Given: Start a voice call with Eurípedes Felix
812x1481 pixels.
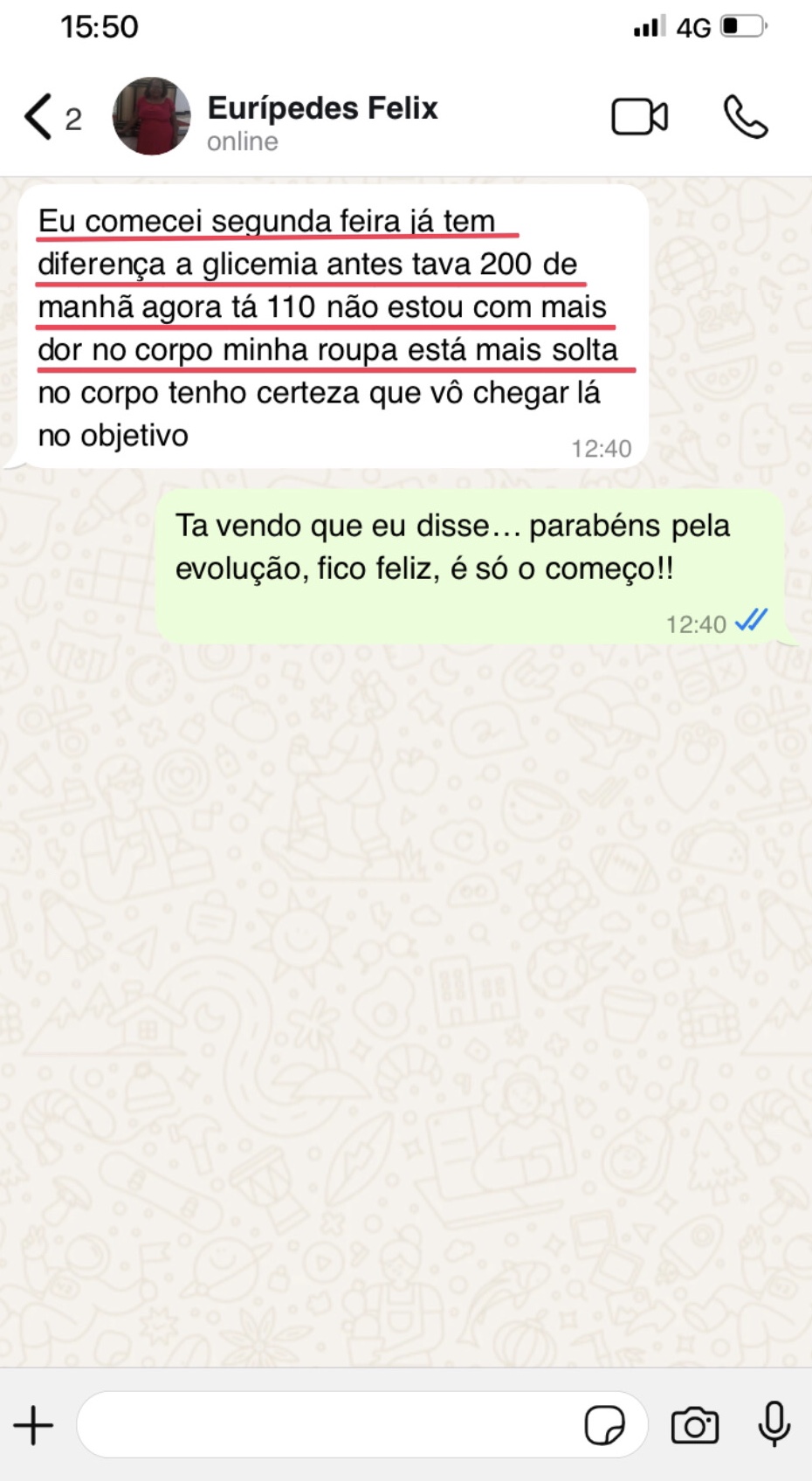Looking at the screenshot, I should coord(746,117).
